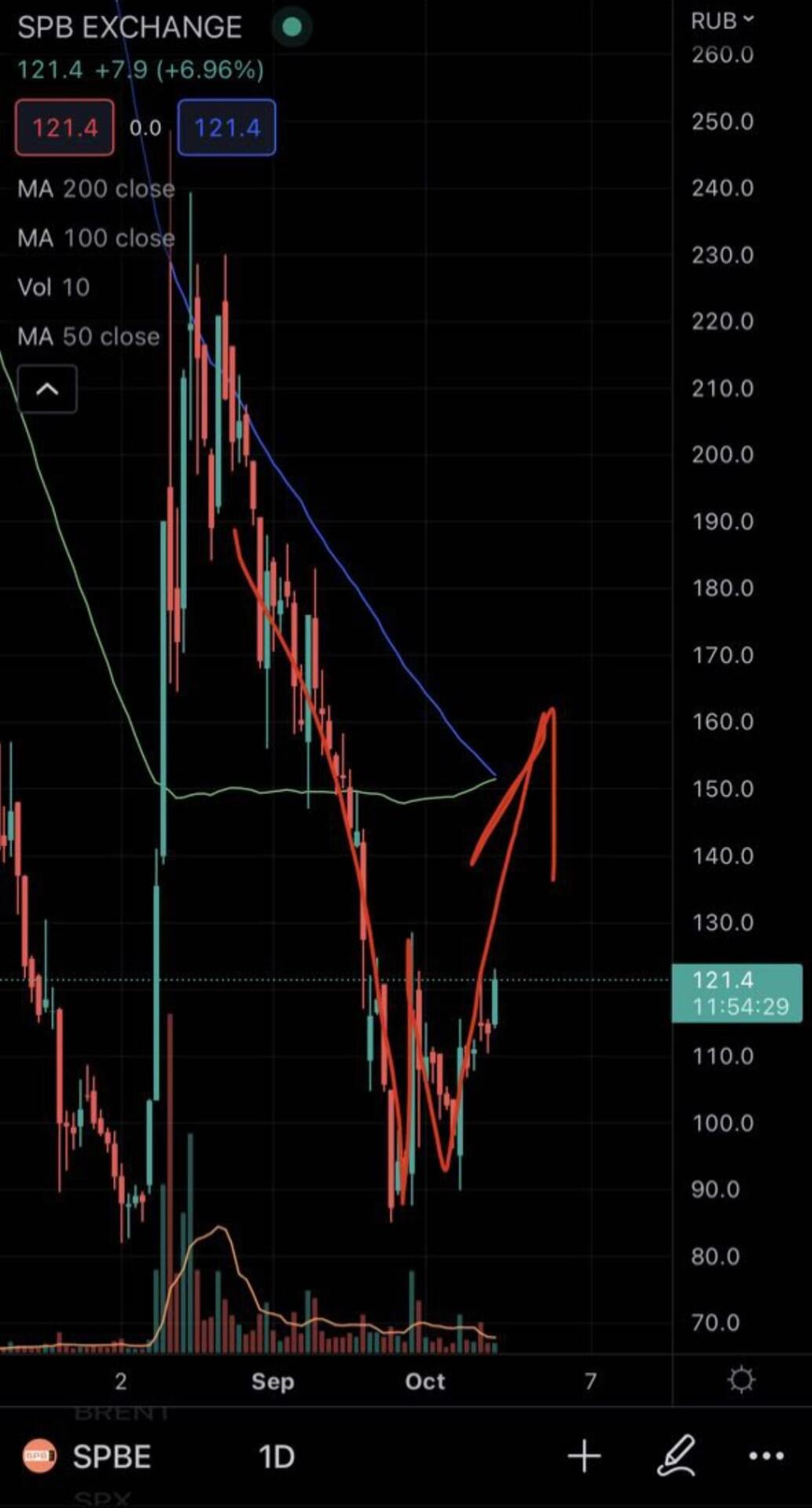Open the chart settings gear icon

tap(741, 1380)
